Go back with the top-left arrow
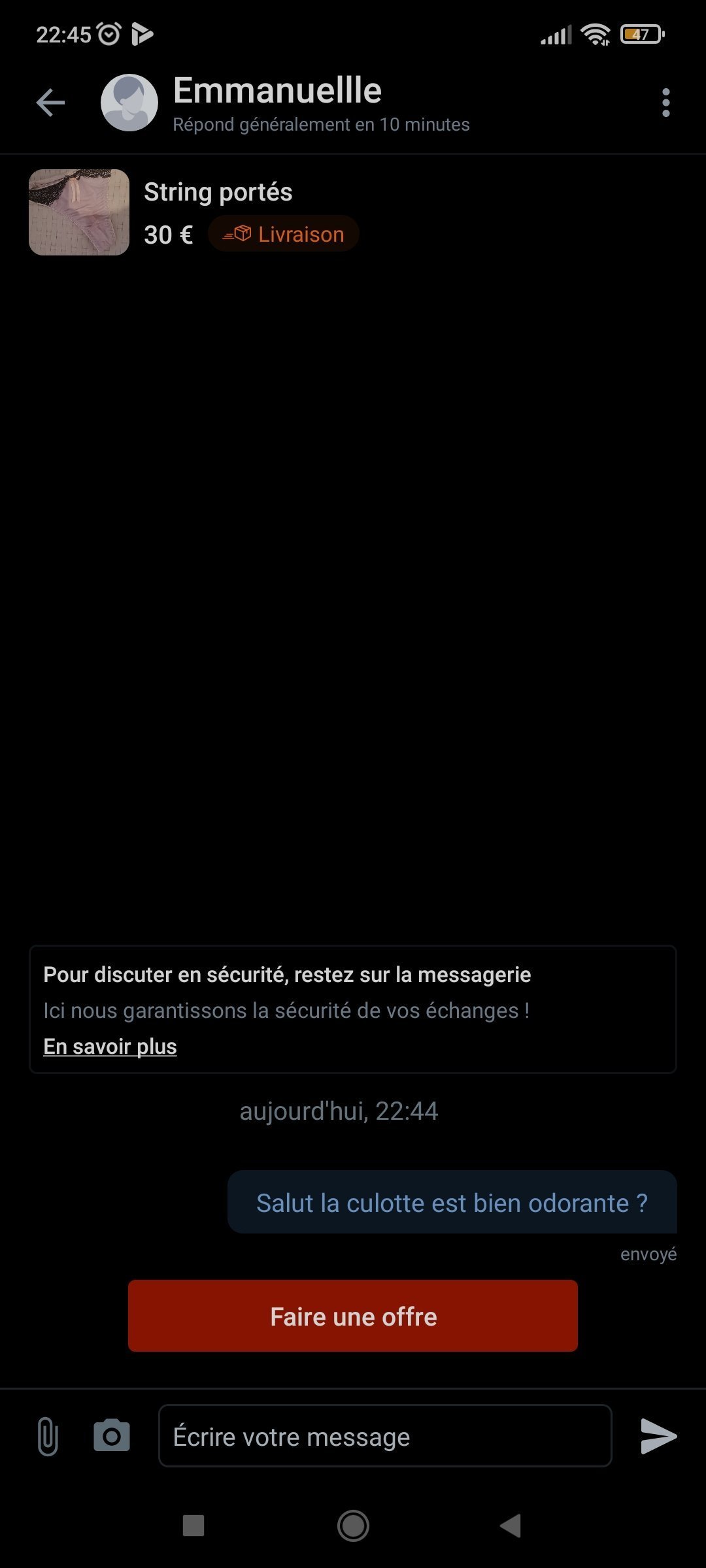 (50, 103)
